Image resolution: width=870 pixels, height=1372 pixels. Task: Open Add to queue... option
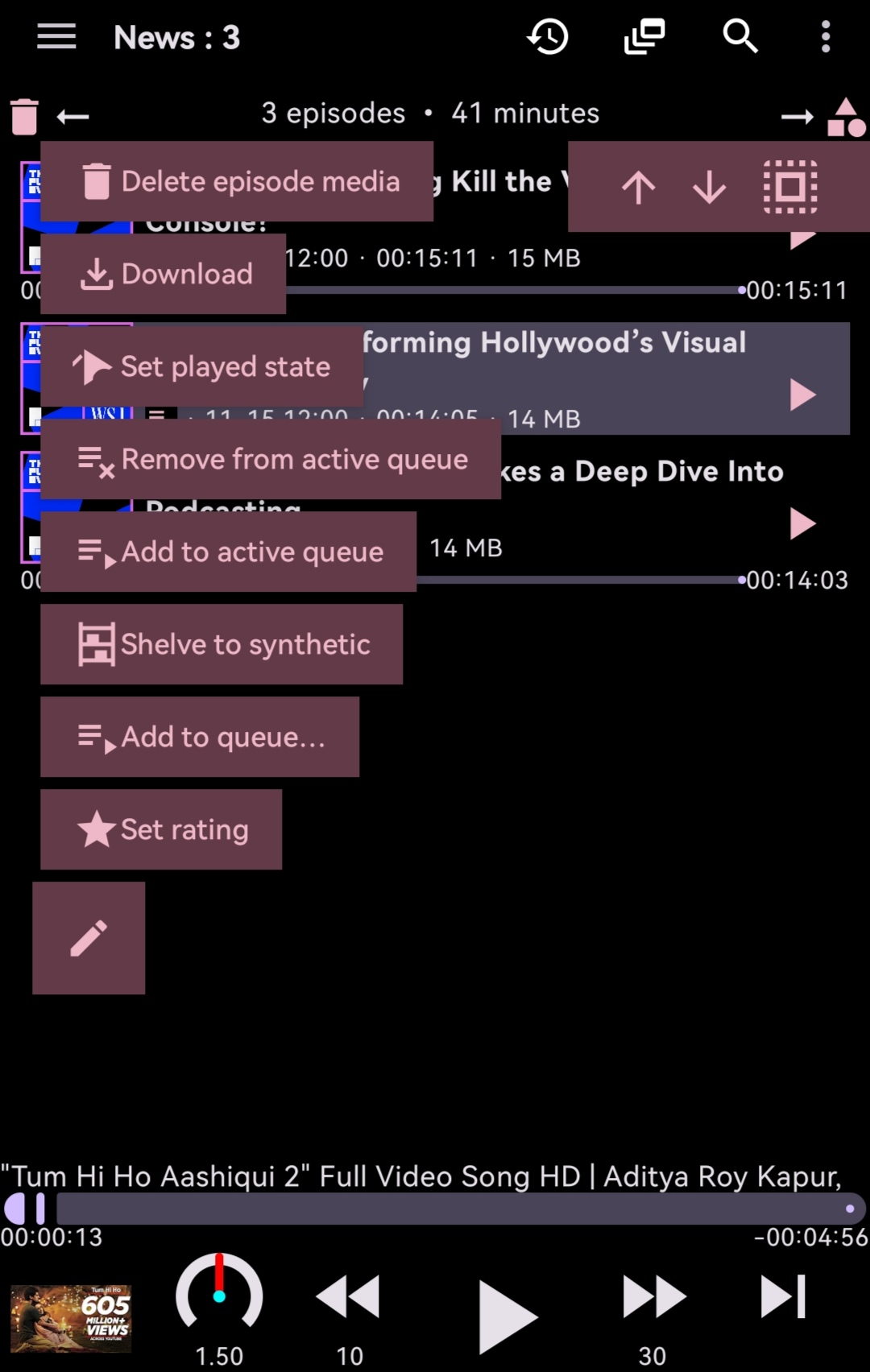click(x=200, y=738)
